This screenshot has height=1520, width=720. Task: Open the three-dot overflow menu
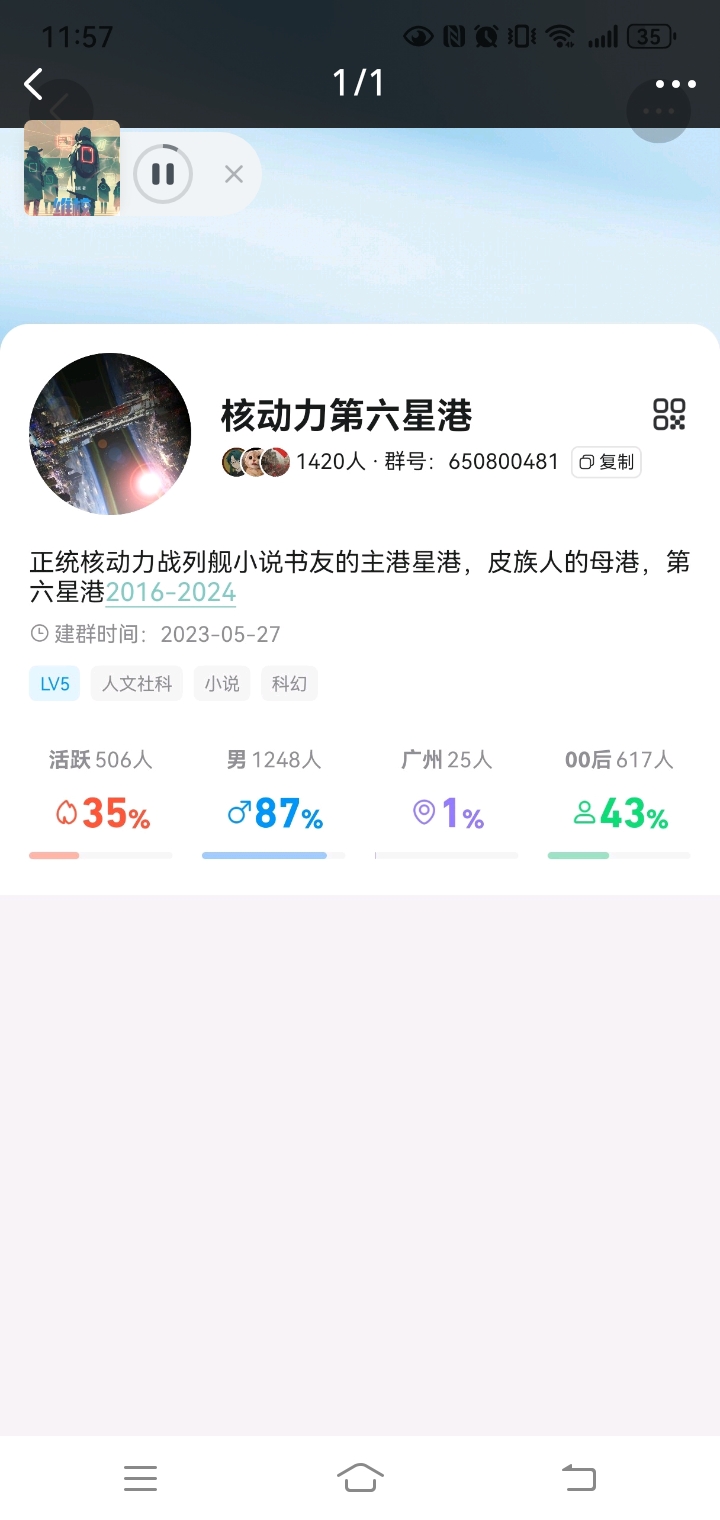[x=676, y=85]
